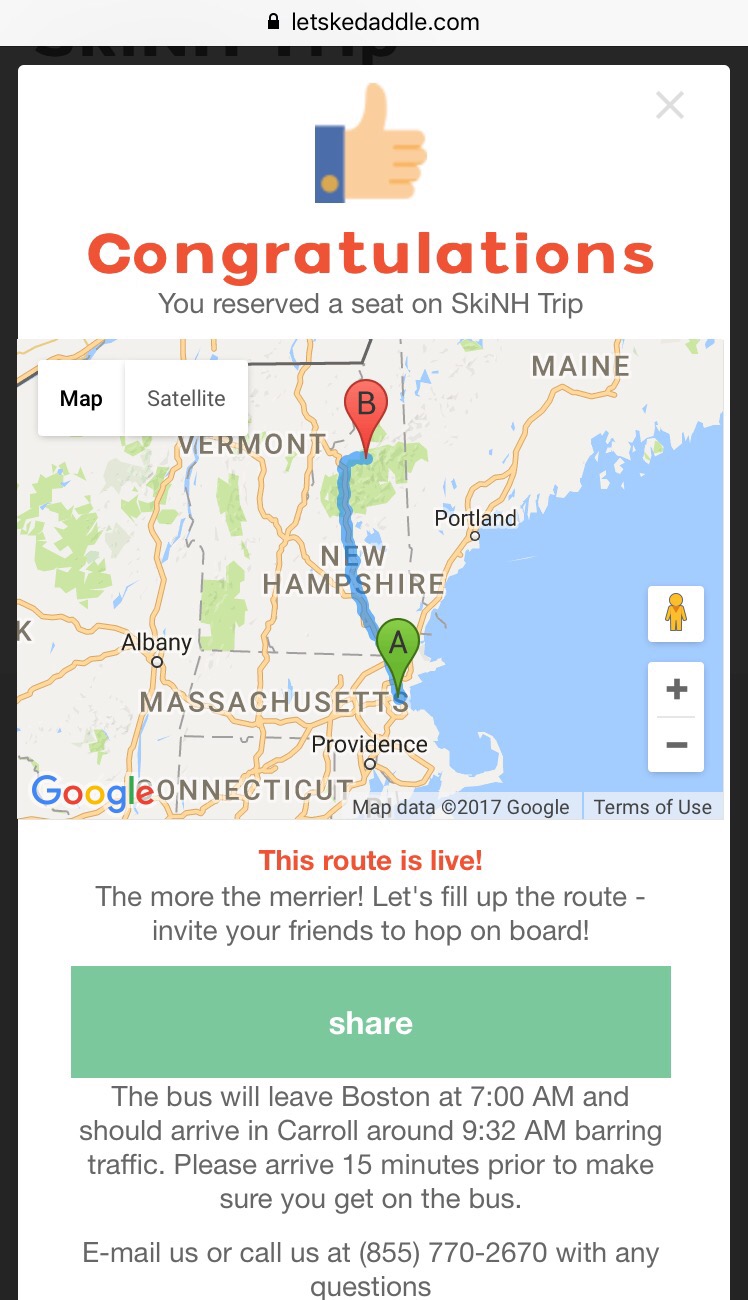The height and width of the screenshot is (1300, 748).
Task: Tap the letskedaddle.com address bar
Action: click(x=374, y=22)
